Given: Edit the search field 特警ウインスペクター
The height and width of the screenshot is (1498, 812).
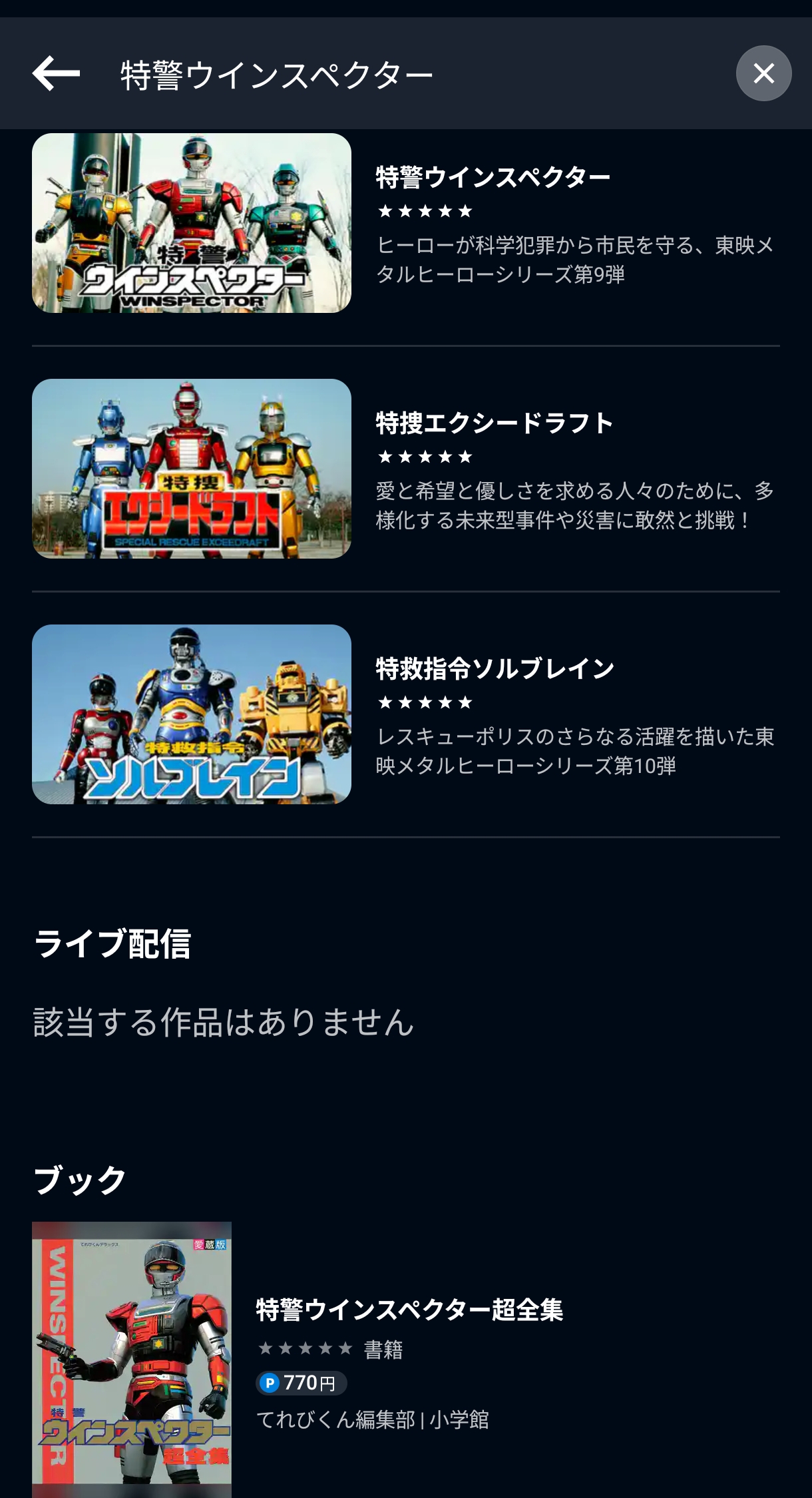Looking at the screenshot, I should [399, 75].
